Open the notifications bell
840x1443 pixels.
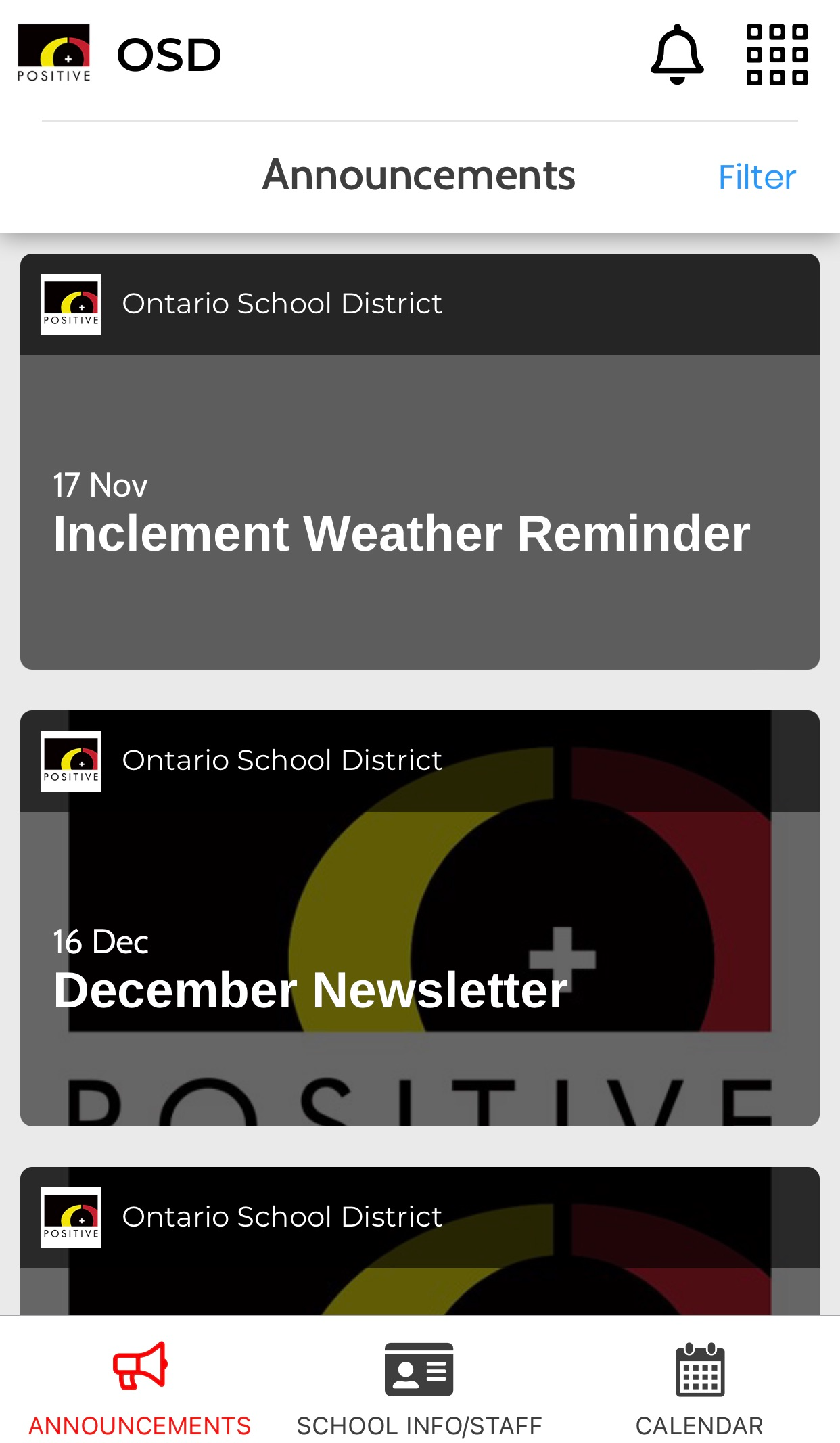tap(677, 54)
